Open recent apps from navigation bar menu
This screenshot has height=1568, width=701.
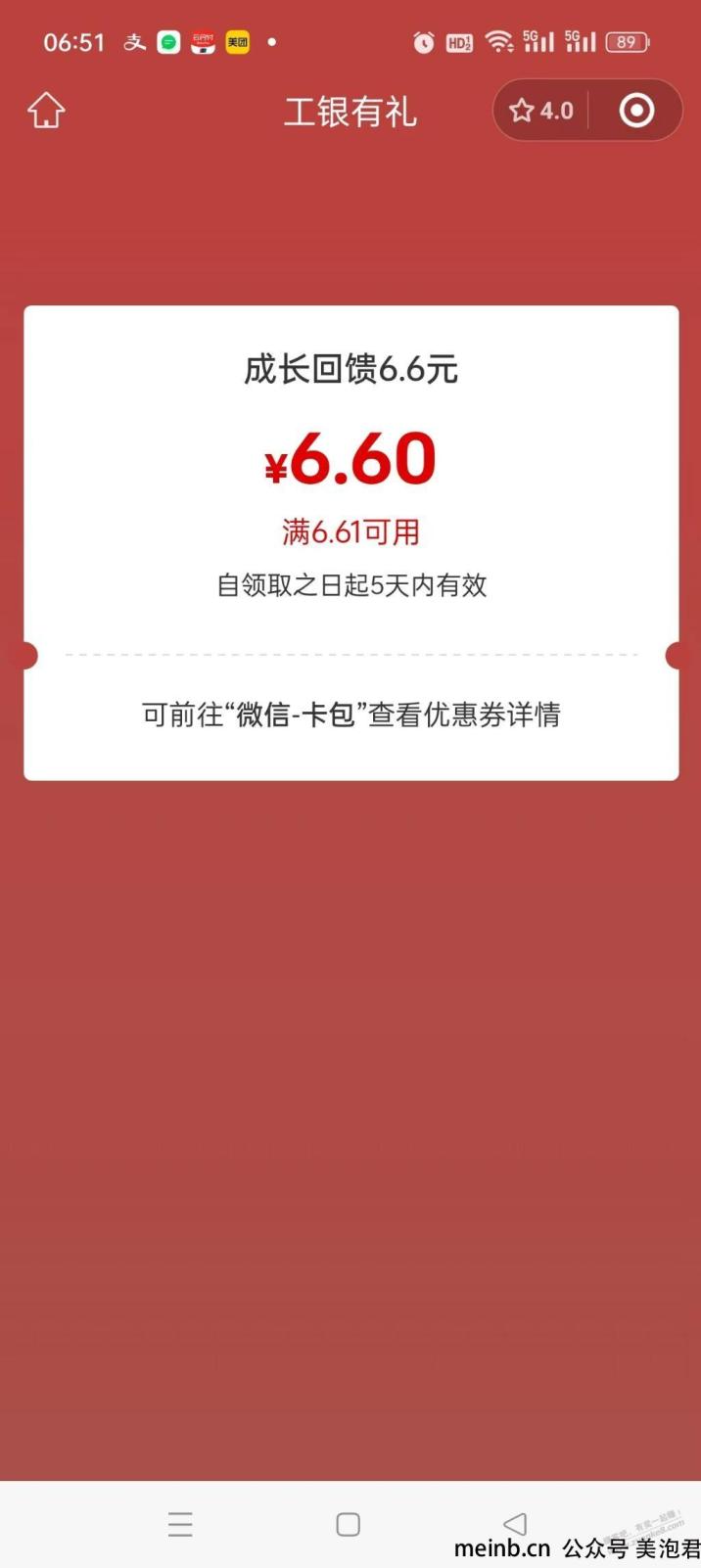click(180, 1524)
